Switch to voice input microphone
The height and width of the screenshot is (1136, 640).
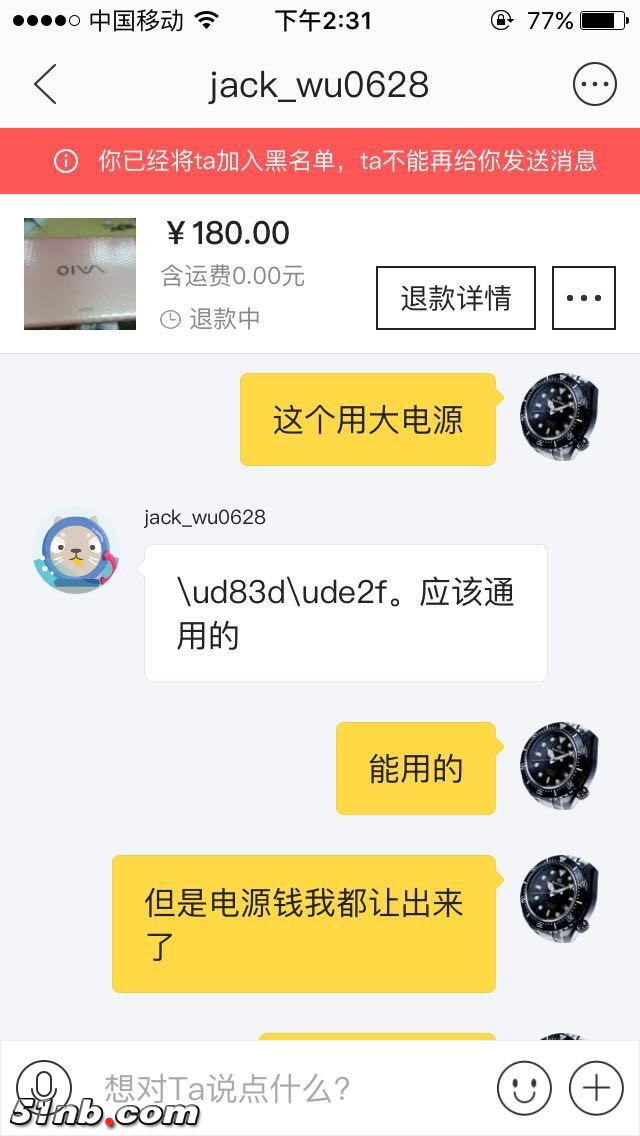click(44, 1086)
